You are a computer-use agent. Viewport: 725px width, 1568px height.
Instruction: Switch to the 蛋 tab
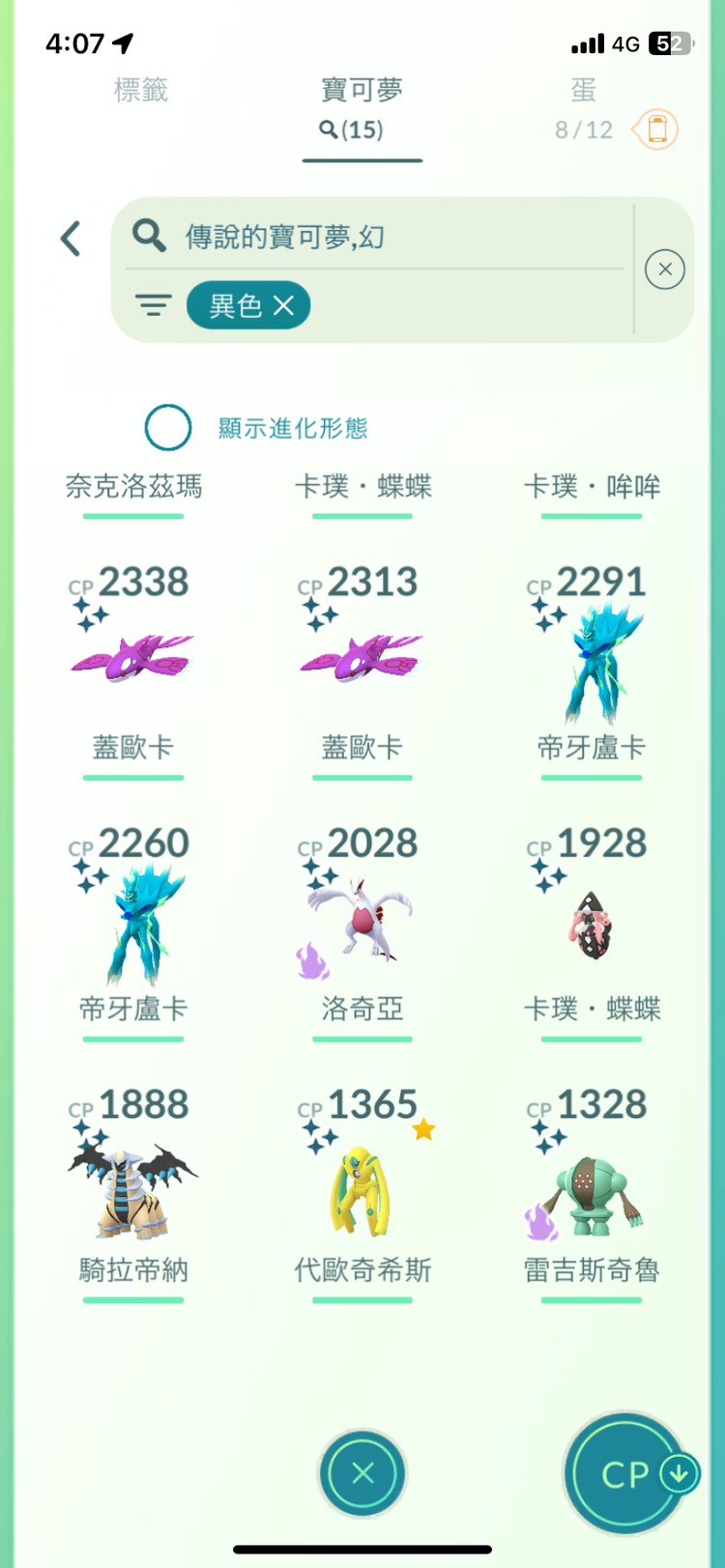[586, 90]
